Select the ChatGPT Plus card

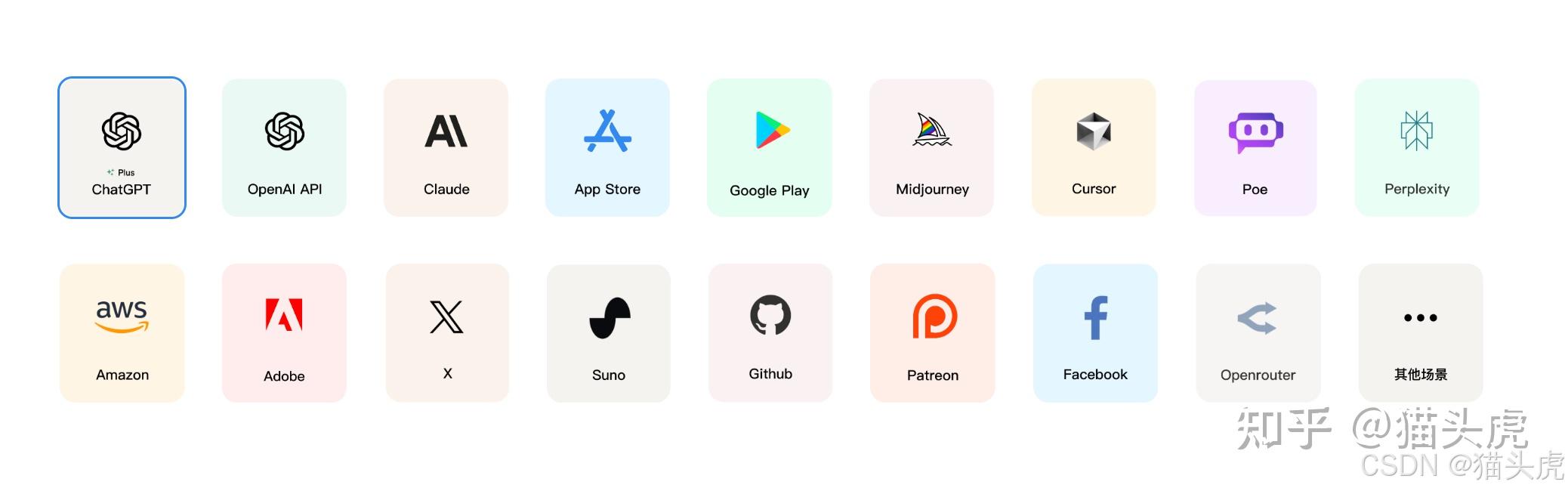tap(122, 148)
